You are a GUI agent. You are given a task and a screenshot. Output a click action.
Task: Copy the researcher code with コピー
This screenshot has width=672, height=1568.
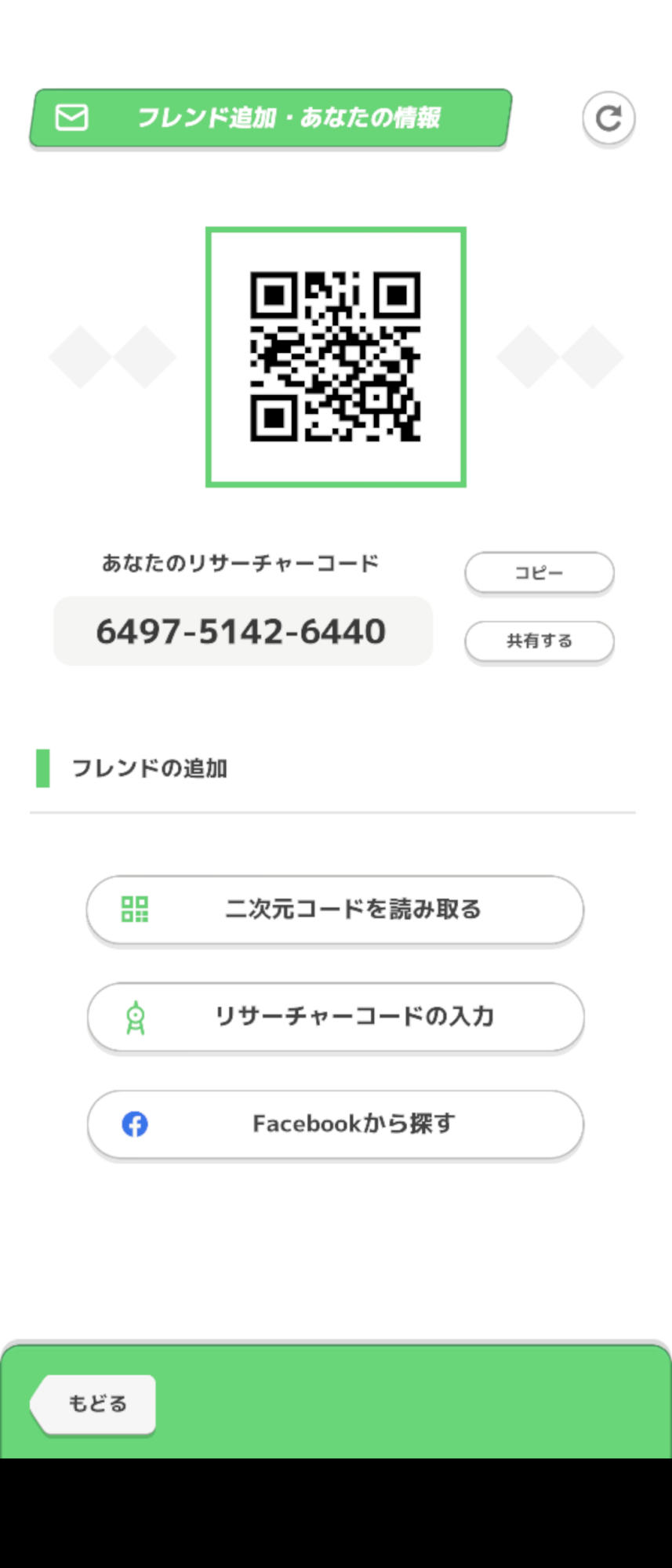[539, 573]
